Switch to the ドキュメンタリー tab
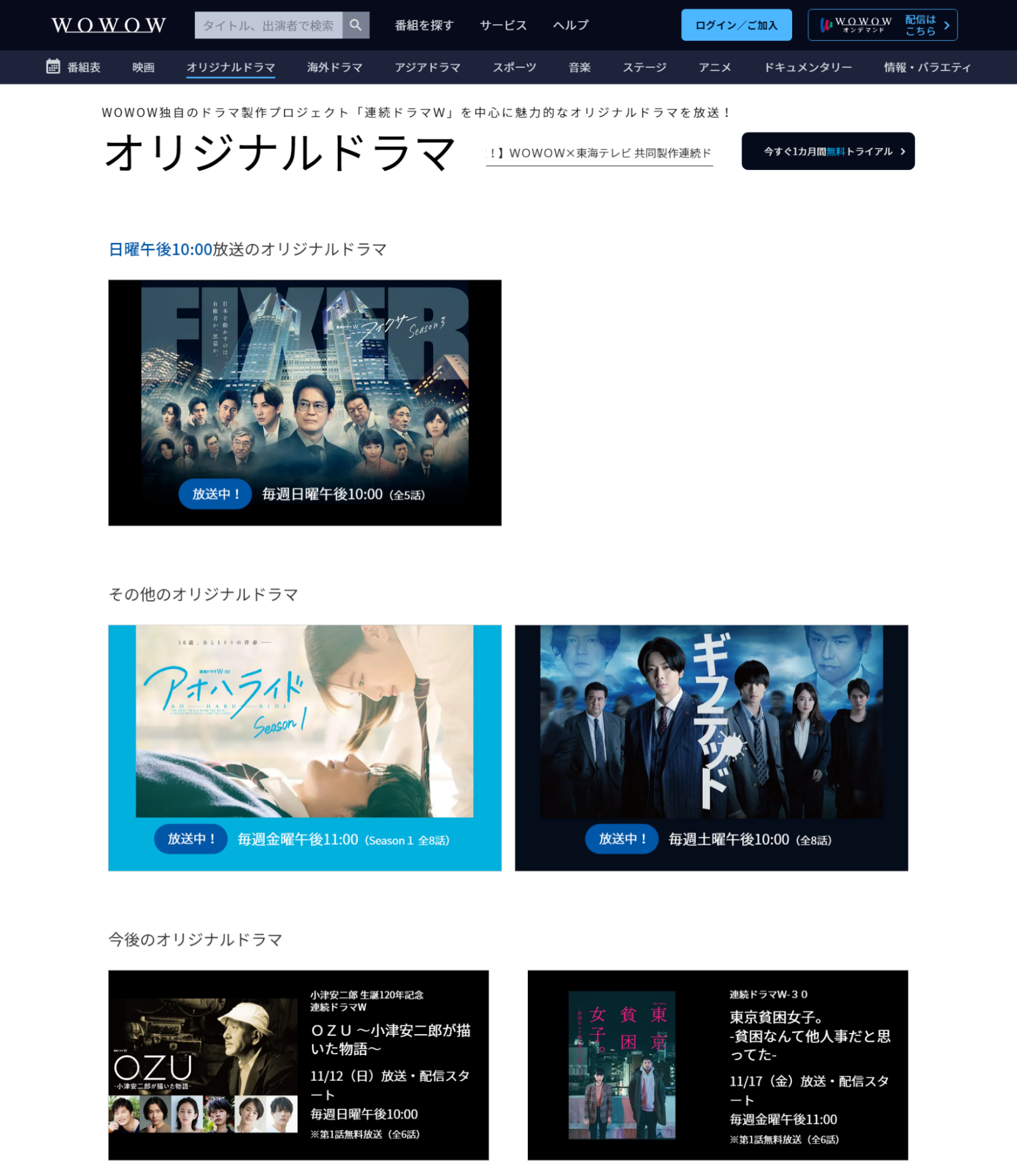The height and width of the screenshot is (1176, 1017). tap(807, 67)
